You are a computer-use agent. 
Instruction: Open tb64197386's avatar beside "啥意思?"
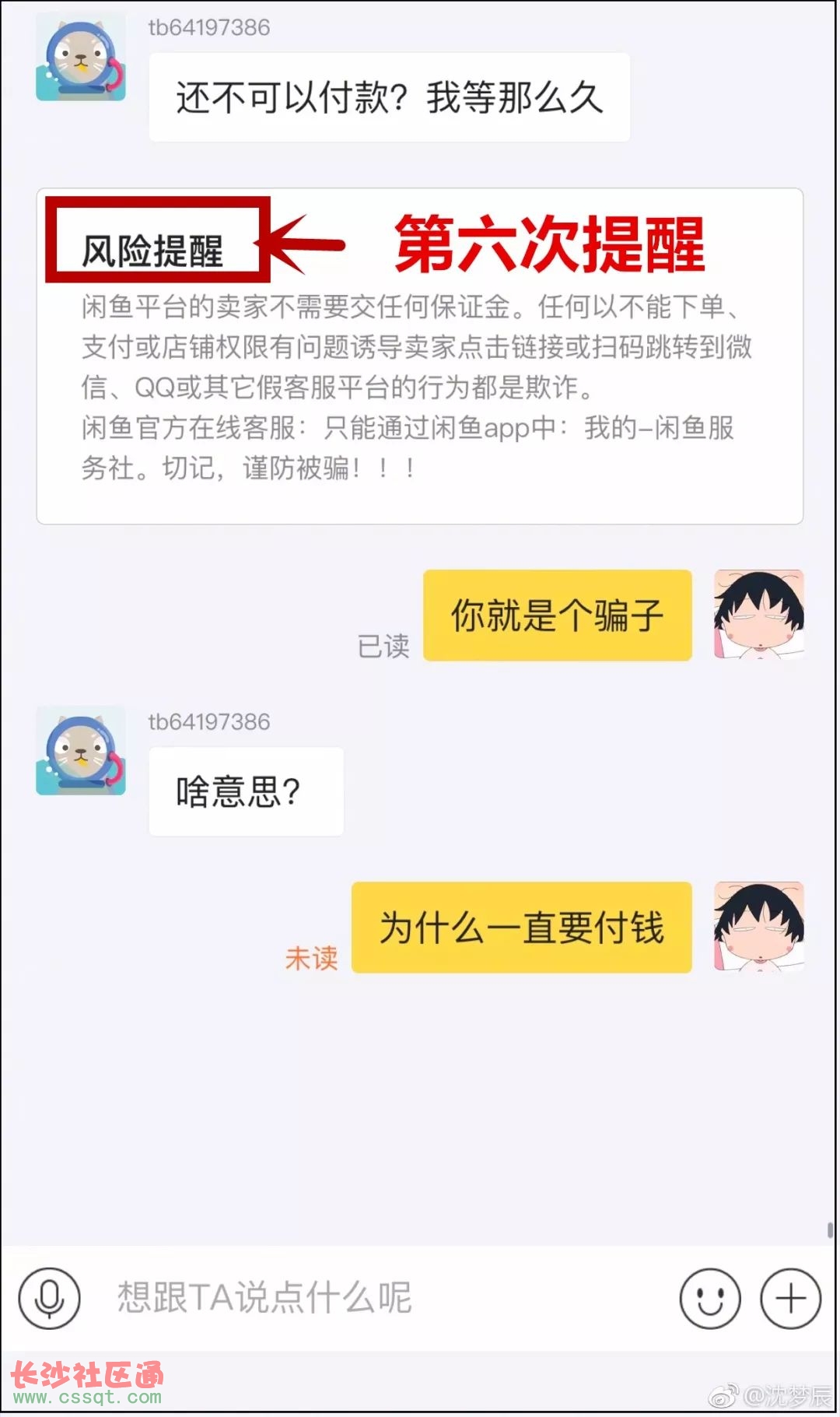81,751
